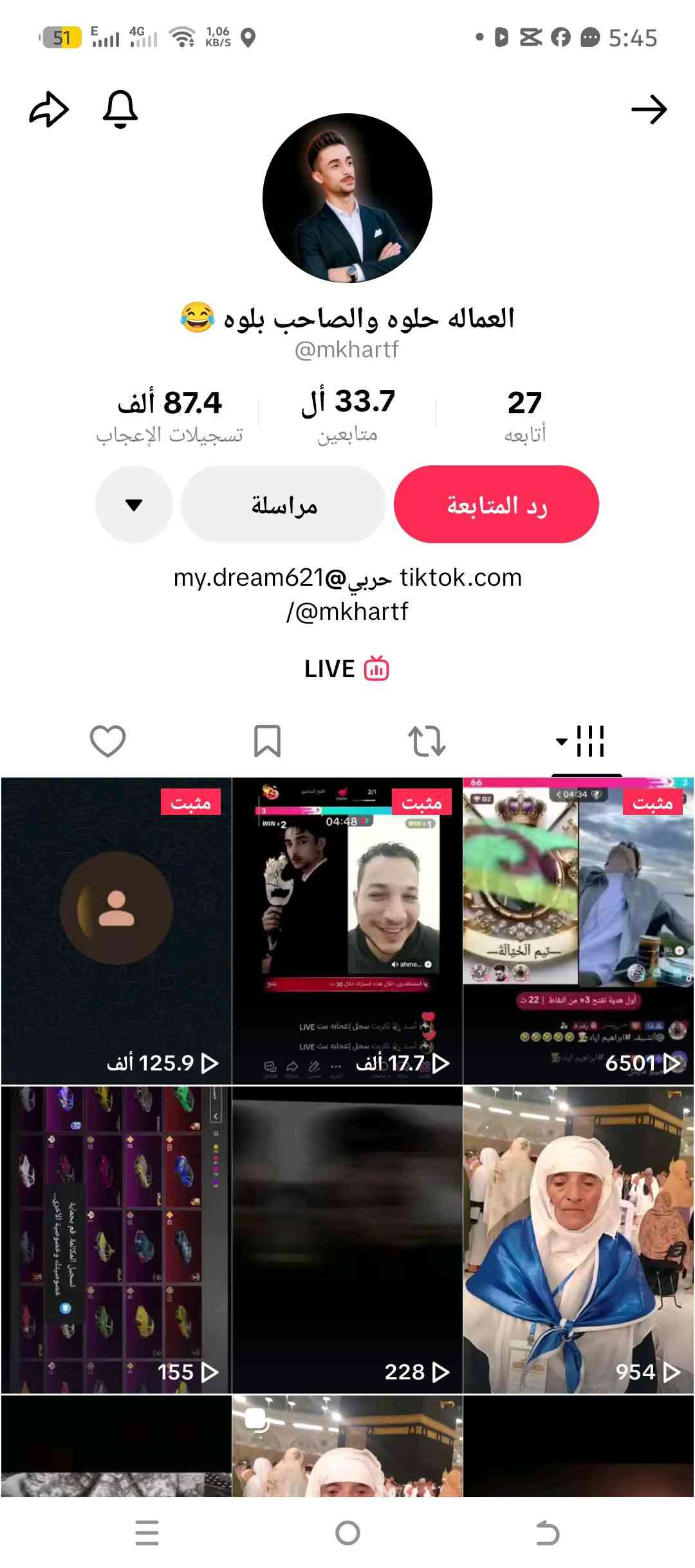Switch to the liked videos tab
The width and height of the screenshot is (695, 1568).
[107, 741]
